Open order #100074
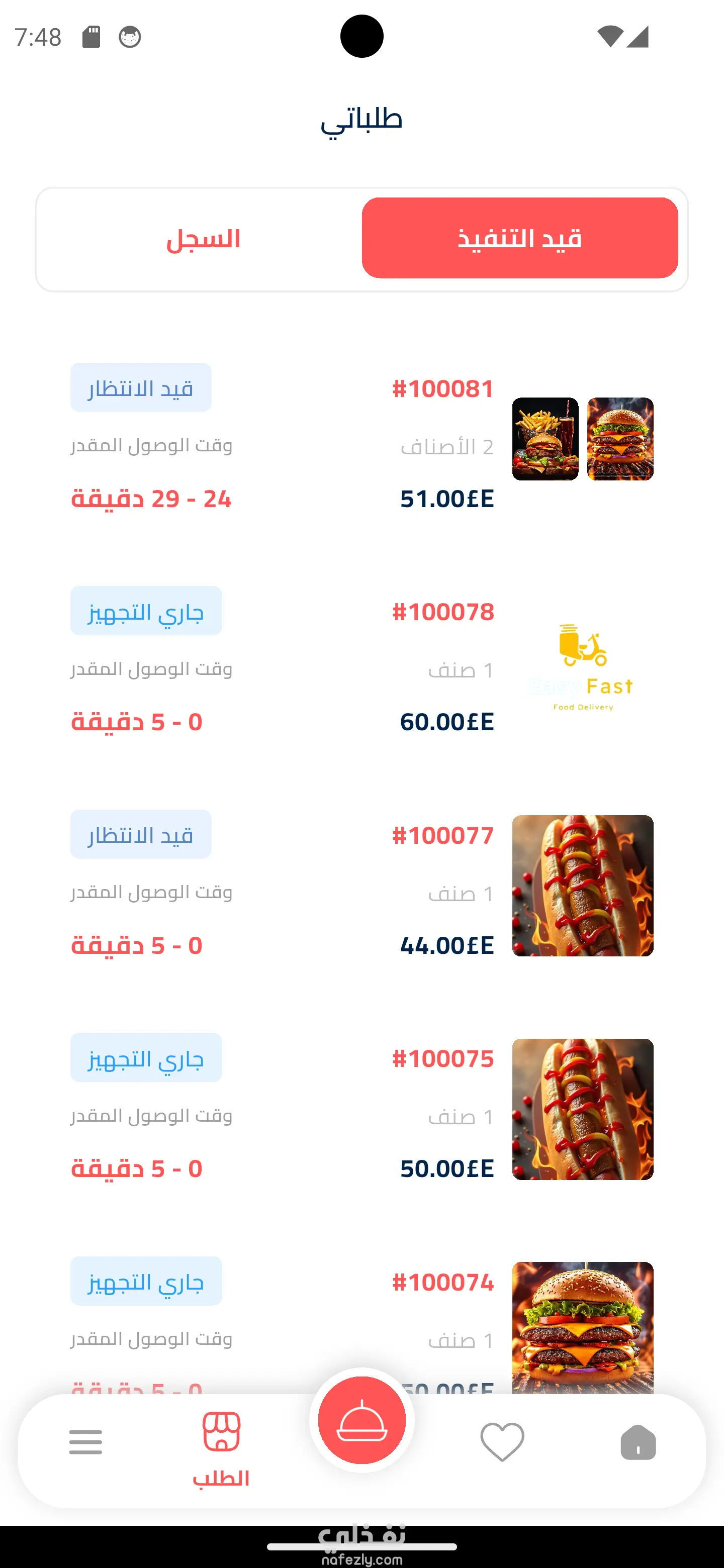 coord(442,1283)
